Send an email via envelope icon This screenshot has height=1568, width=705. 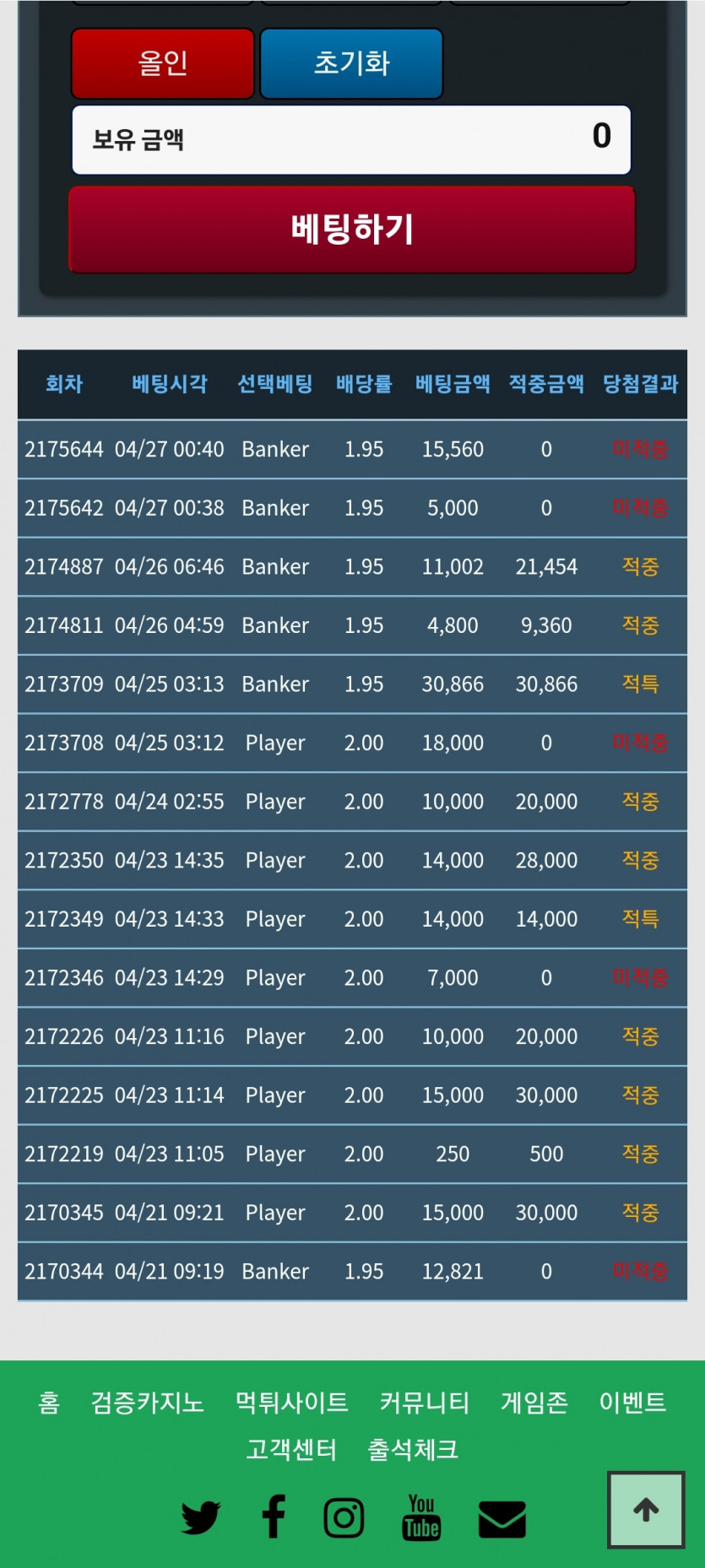(x=502, y=1519)
